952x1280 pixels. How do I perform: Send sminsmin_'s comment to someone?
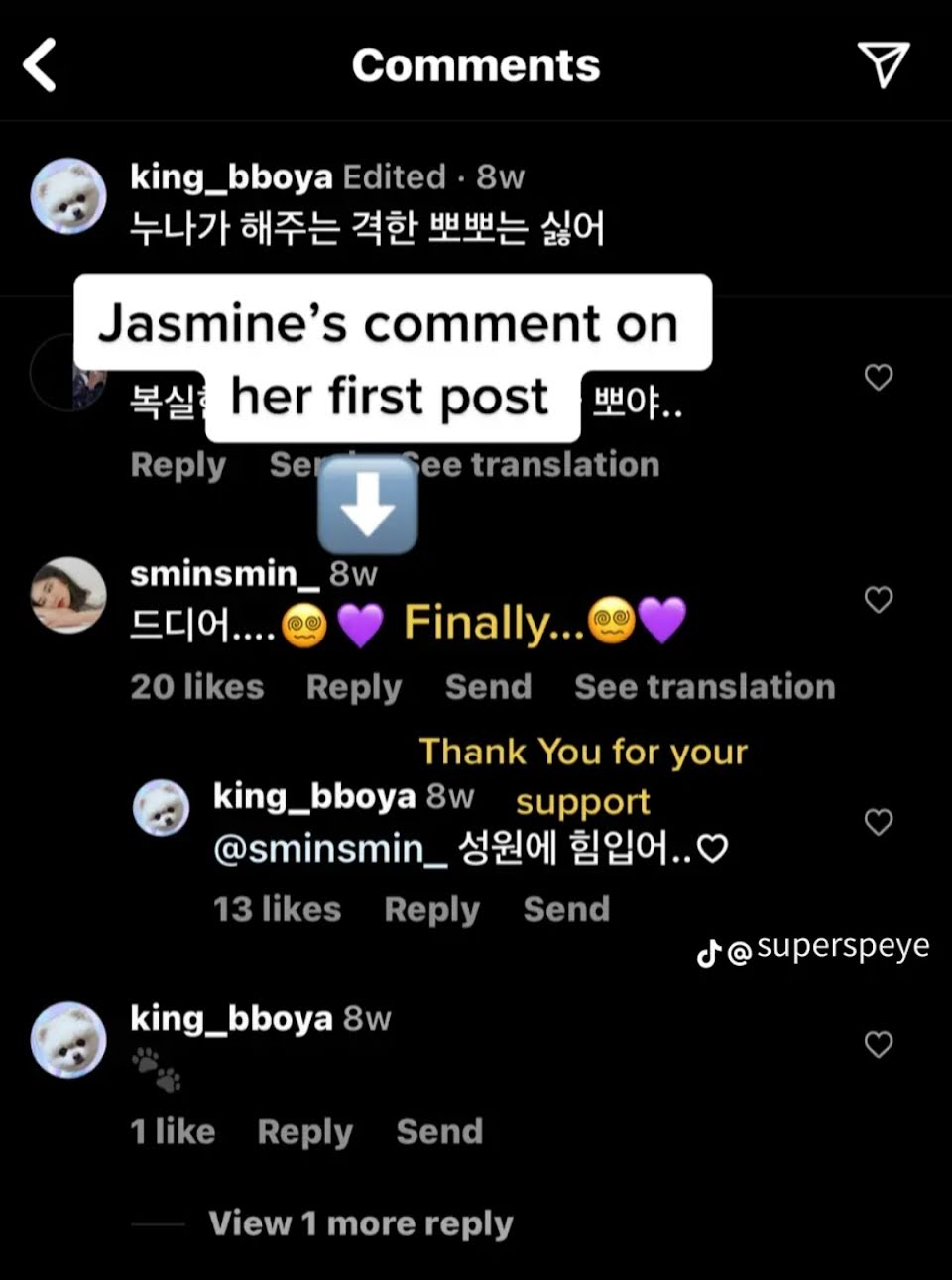pyautogui.click(x=488, y=687)
